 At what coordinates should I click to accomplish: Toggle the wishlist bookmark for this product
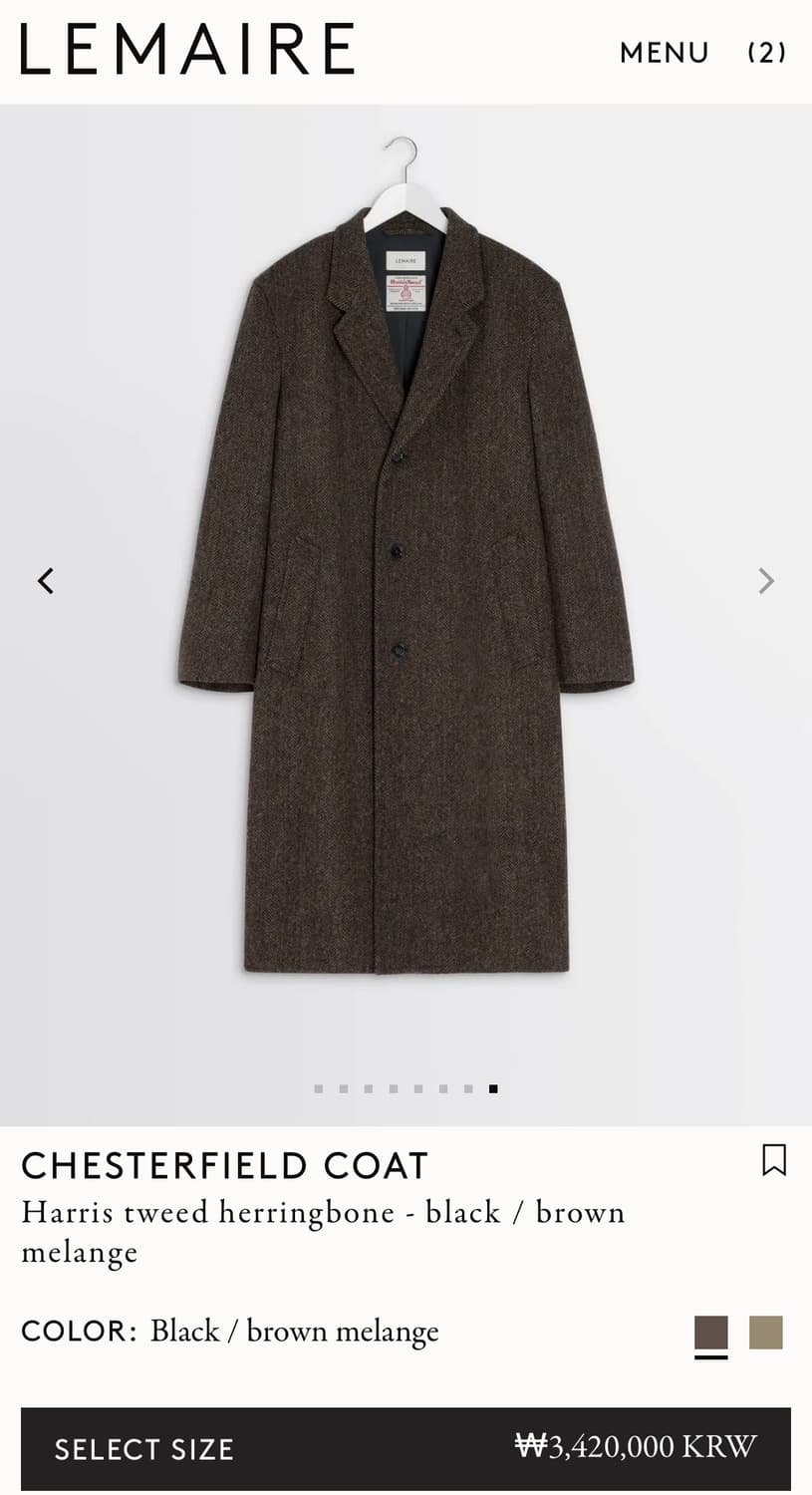[772, 1162]
